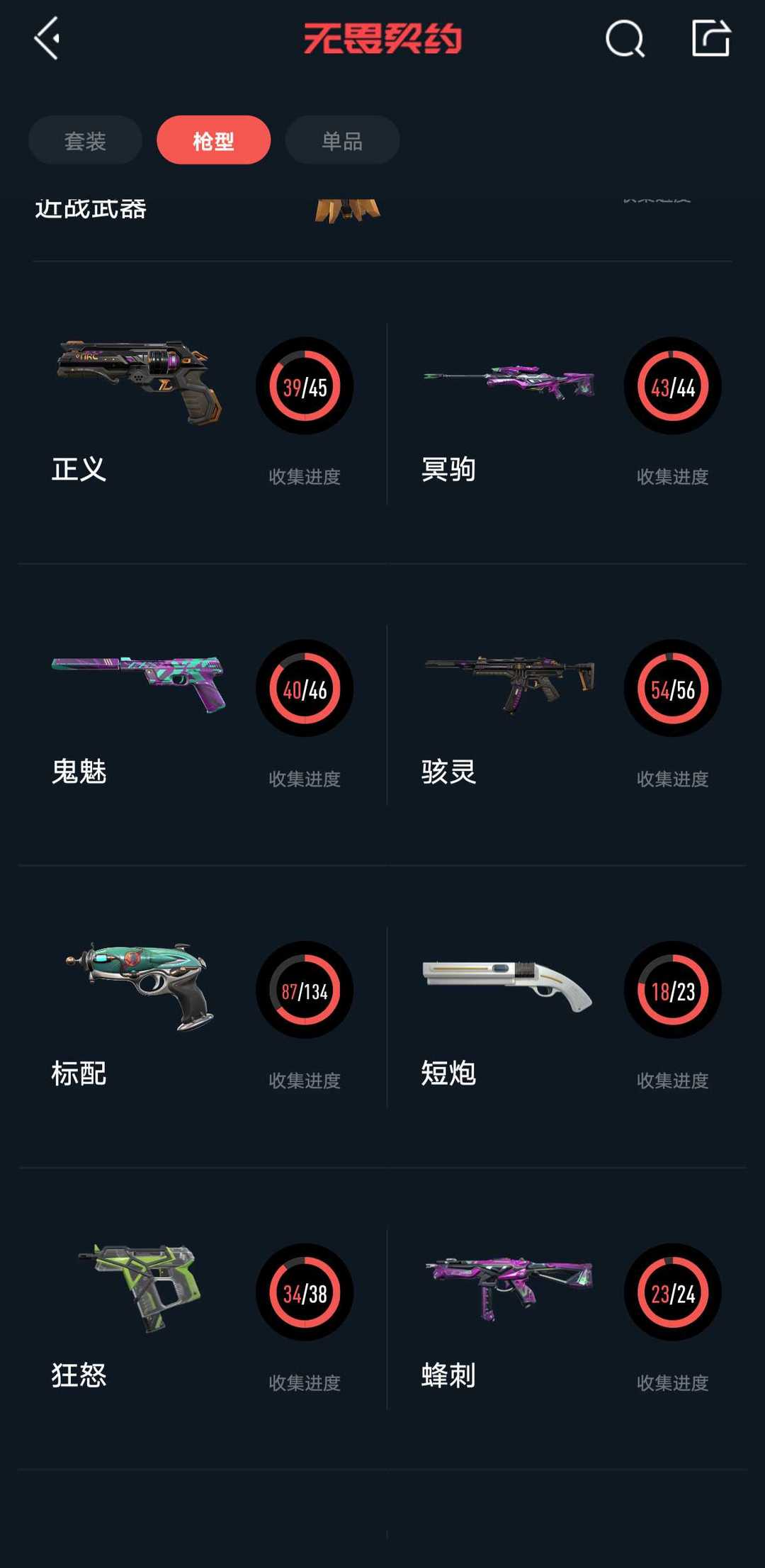Switch to the 单品 tab
765x1568 pixels.
coord(342,140)
